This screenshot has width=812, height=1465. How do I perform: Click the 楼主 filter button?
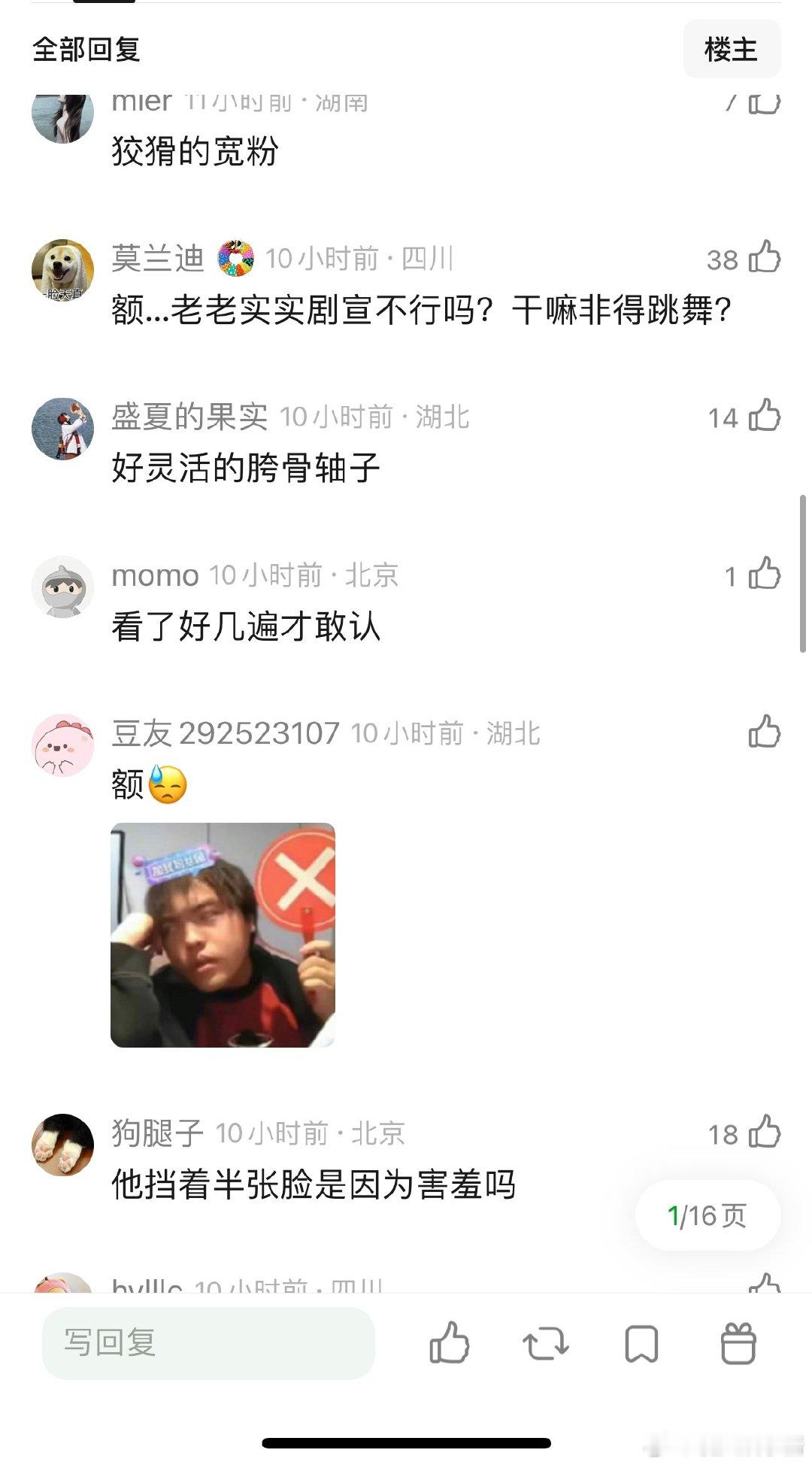pyautogui.click(x=732, y=50)
